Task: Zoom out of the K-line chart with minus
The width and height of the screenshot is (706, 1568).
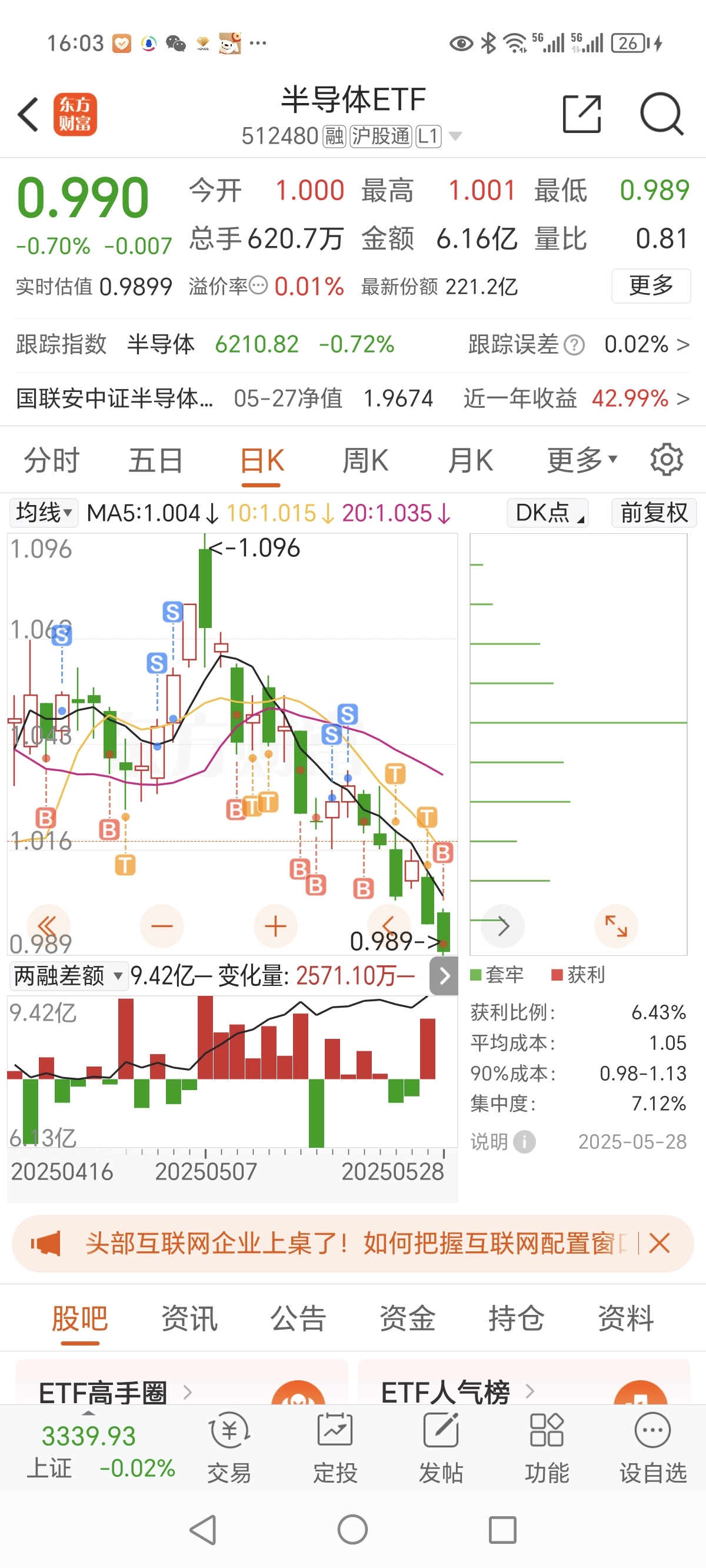Action: 161,926
